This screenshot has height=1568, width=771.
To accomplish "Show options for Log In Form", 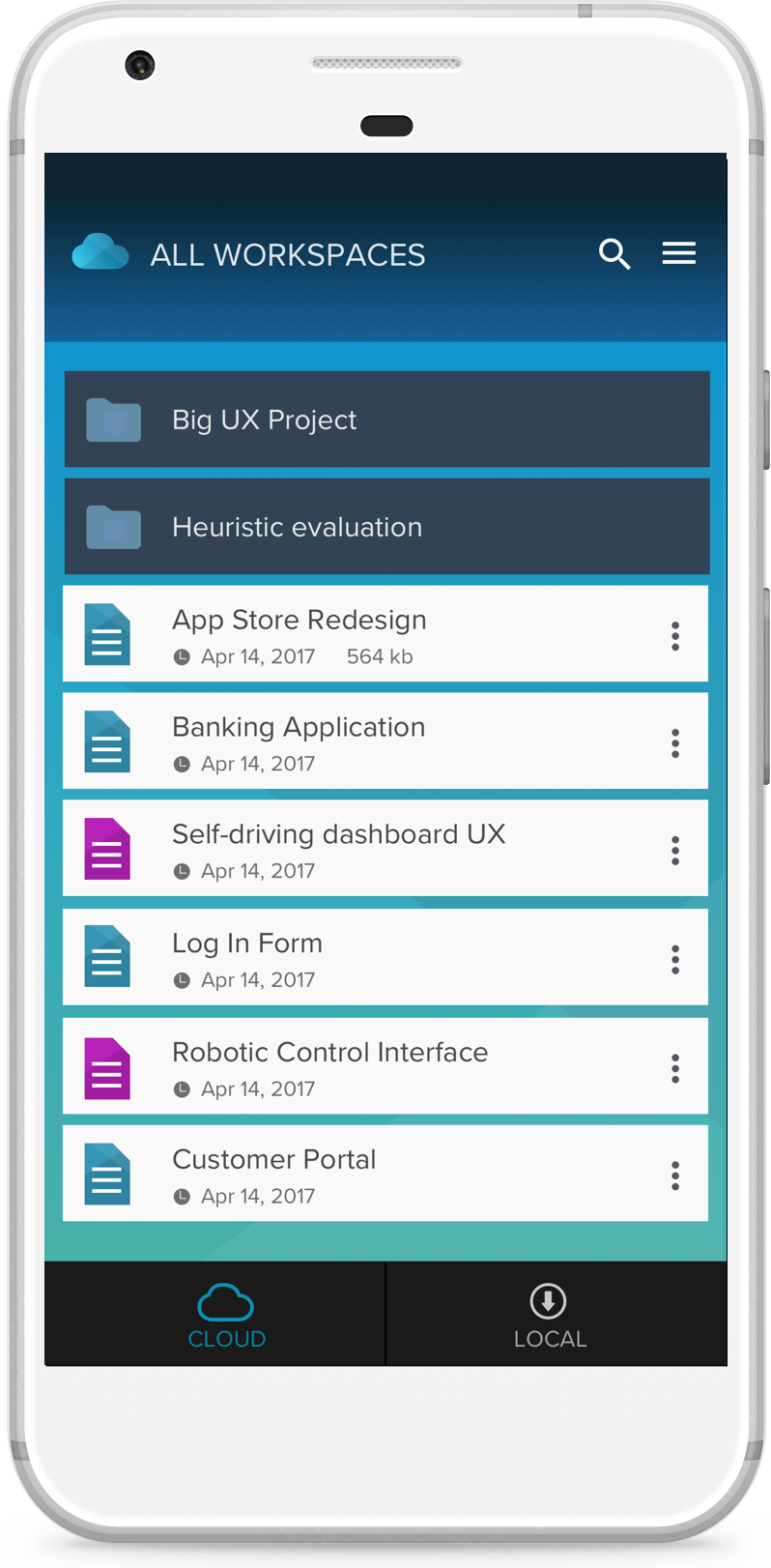I will (674, 960).
